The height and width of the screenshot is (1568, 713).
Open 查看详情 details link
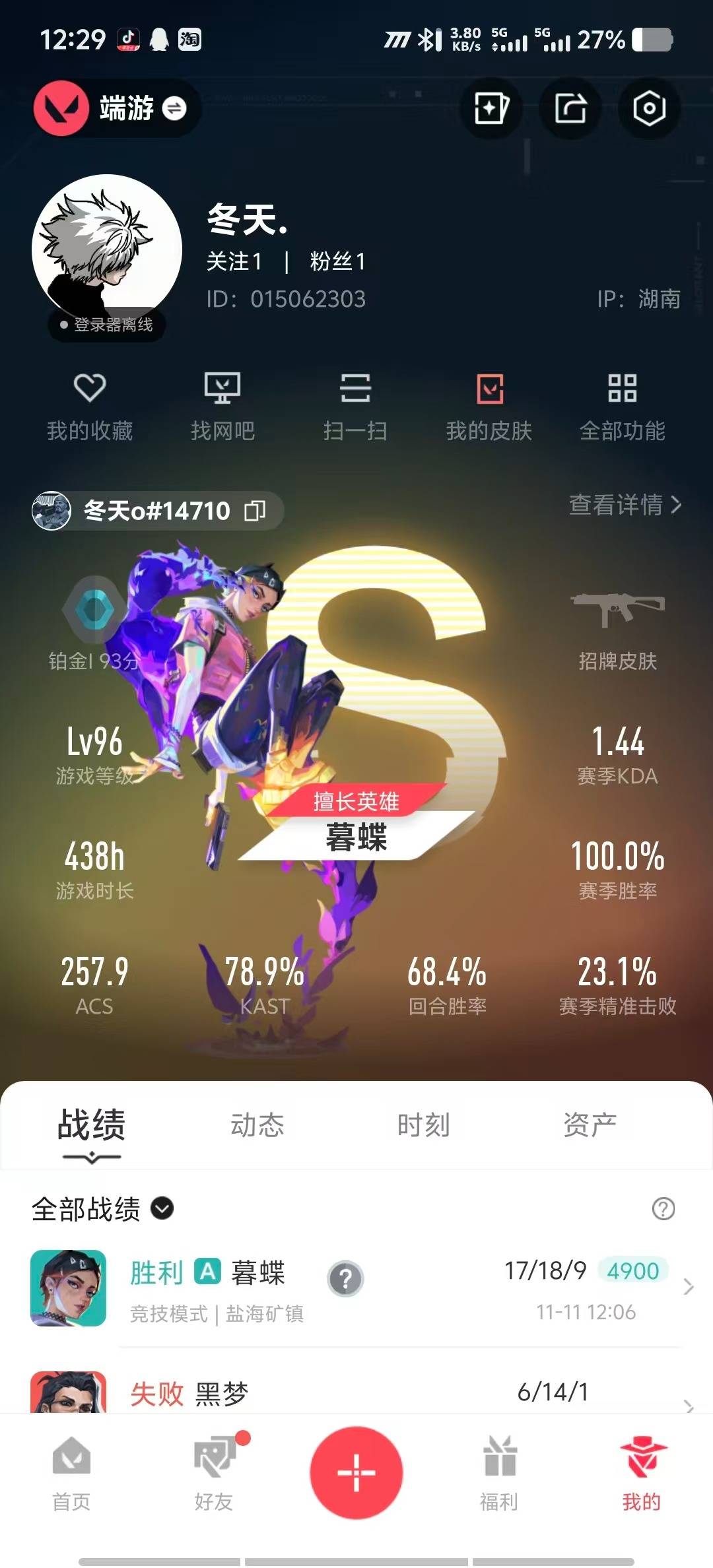[x=625, y=505]
